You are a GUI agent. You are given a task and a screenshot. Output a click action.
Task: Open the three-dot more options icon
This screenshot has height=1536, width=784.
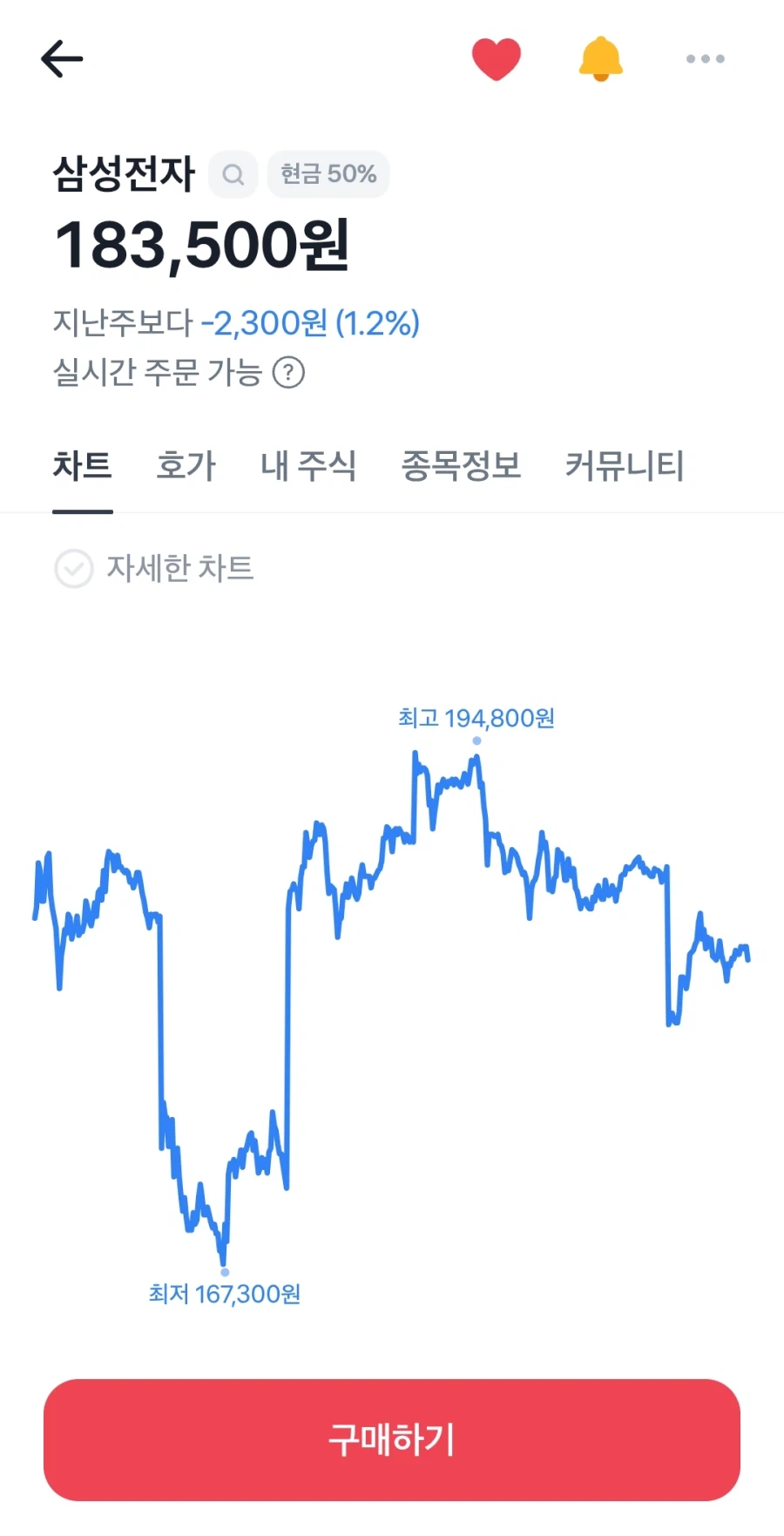[x=706, y=58]
